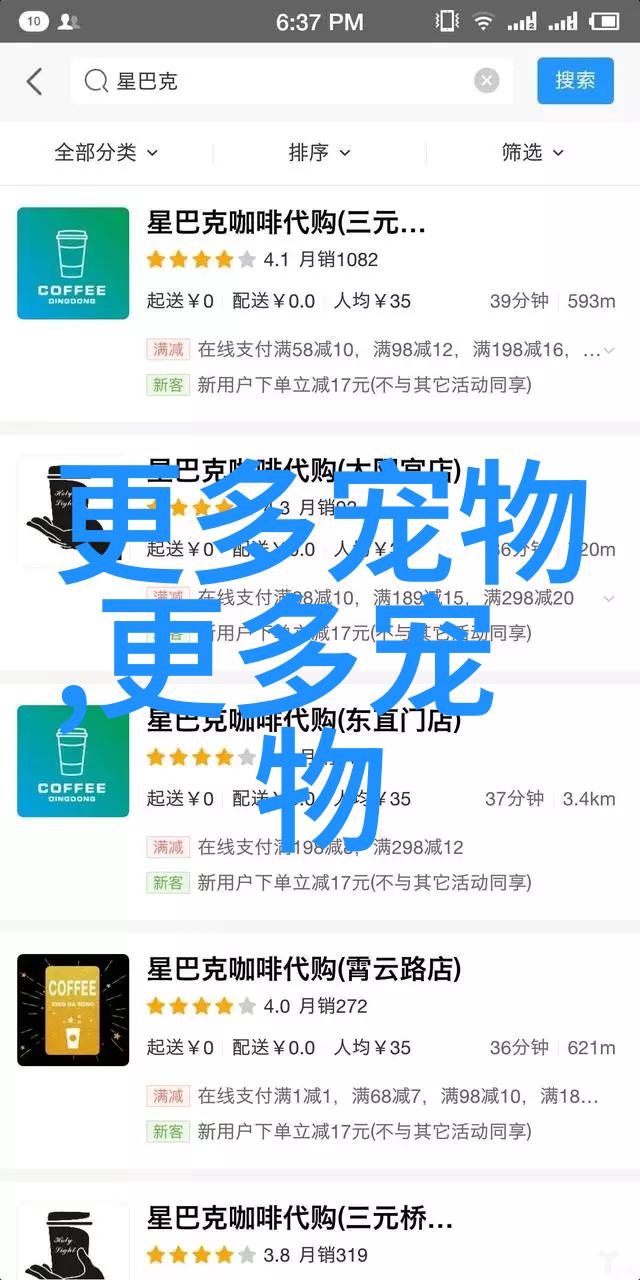The height and width of the screenshot is (1280, 640).
Task: Open the 筛选 filter dropdown
Action: [532, 152]
